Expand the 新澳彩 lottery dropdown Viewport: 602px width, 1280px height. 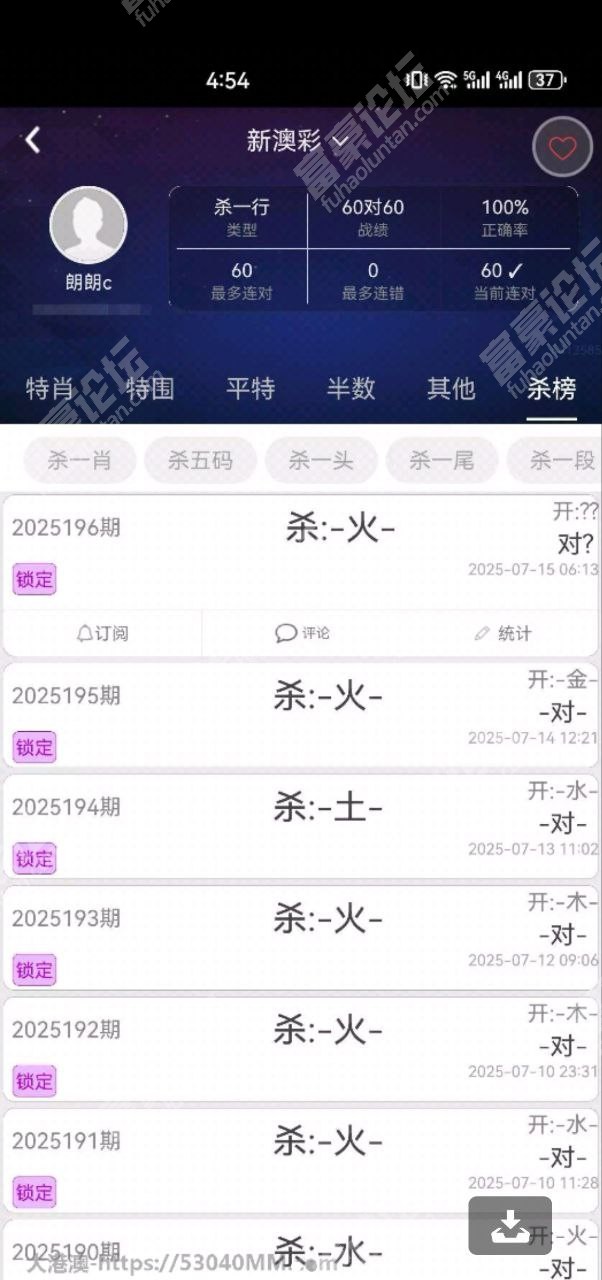pyautogui.click(x=297, y=141)
